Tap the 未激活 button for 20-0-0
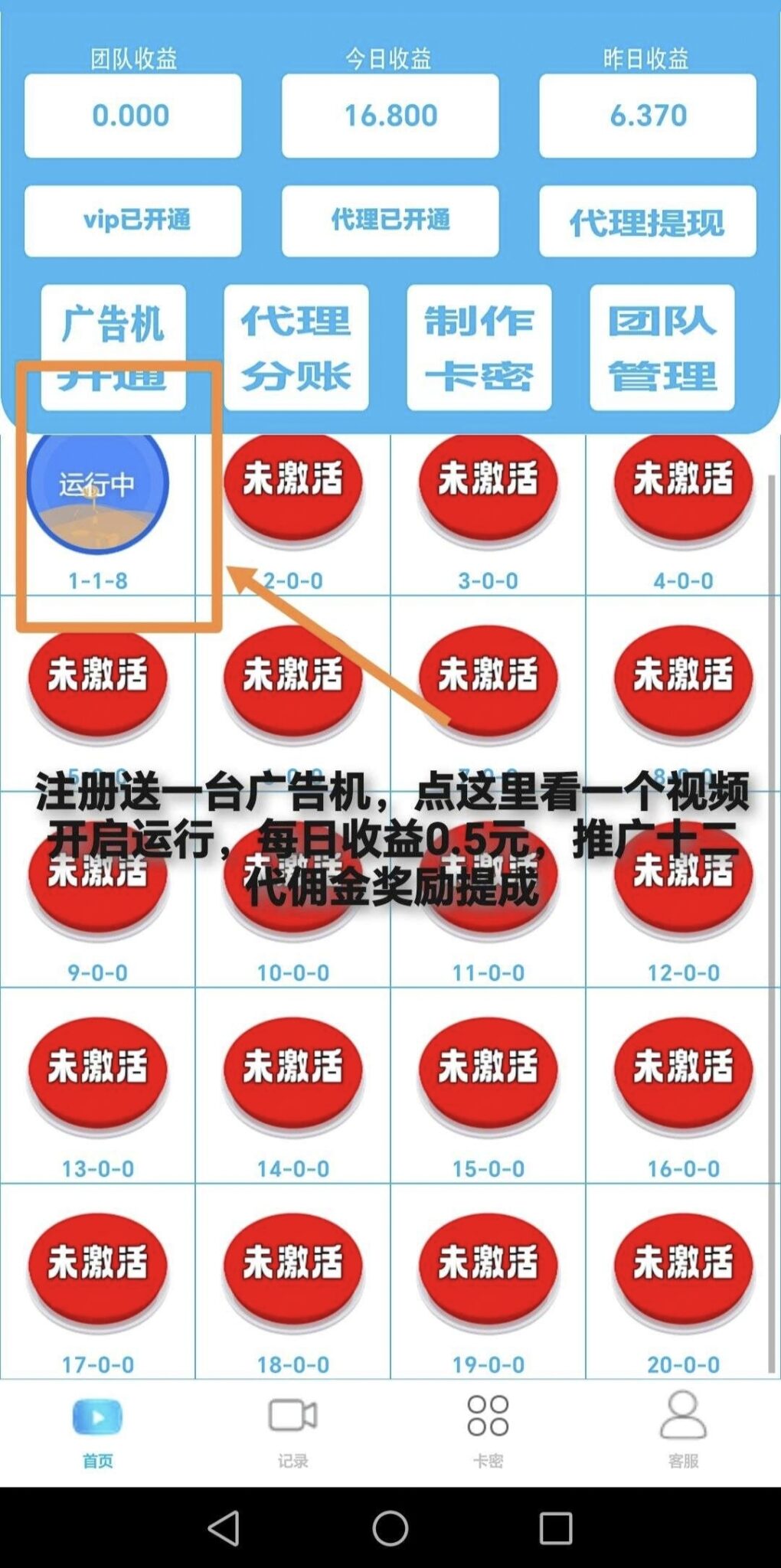 683,1266
